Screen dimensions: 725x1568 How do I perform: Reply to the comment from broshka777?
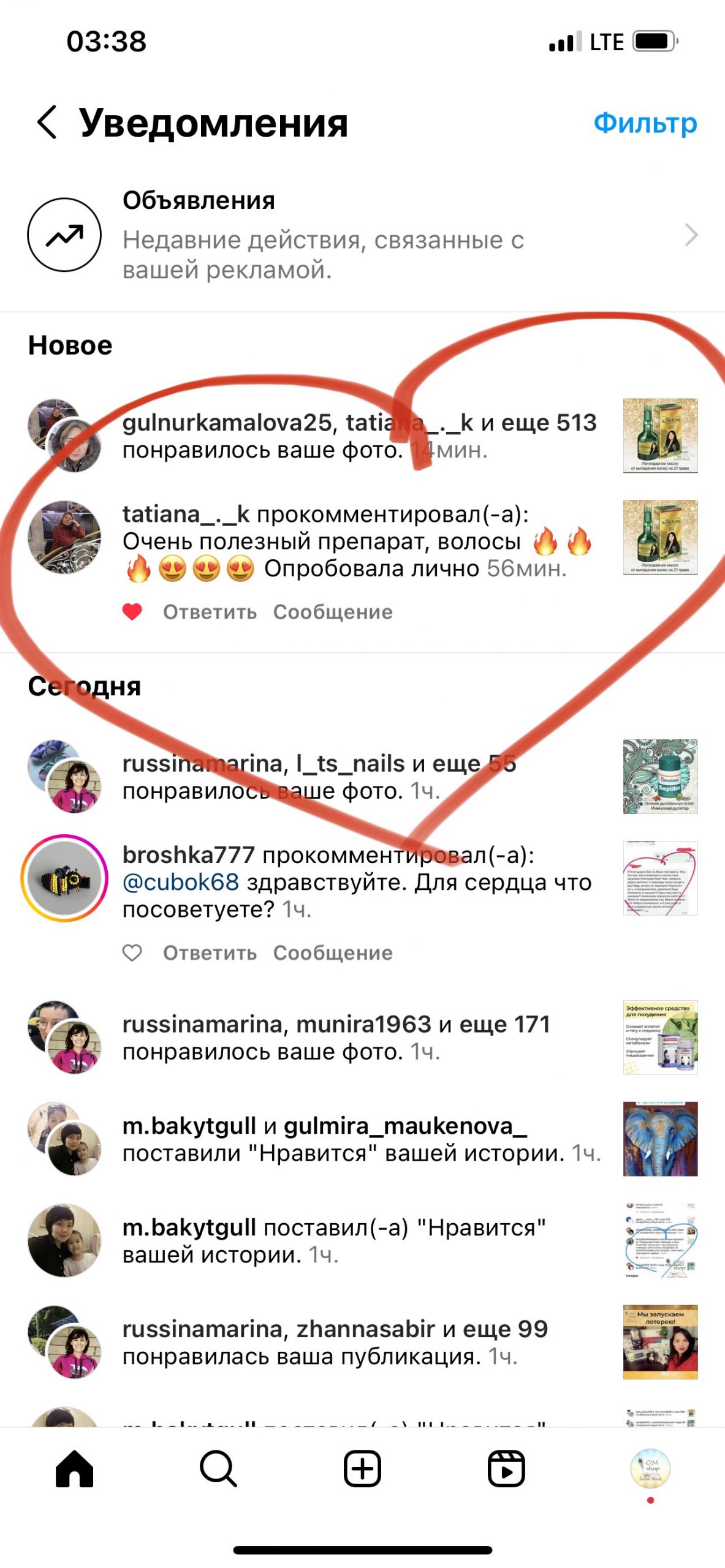210,952
